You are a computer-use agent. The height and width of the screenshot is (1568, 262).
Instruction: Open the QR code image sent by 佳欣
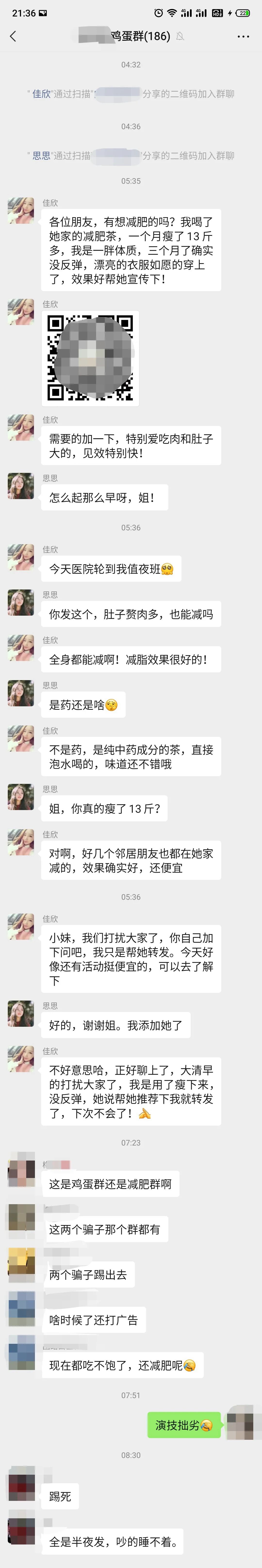90,358
